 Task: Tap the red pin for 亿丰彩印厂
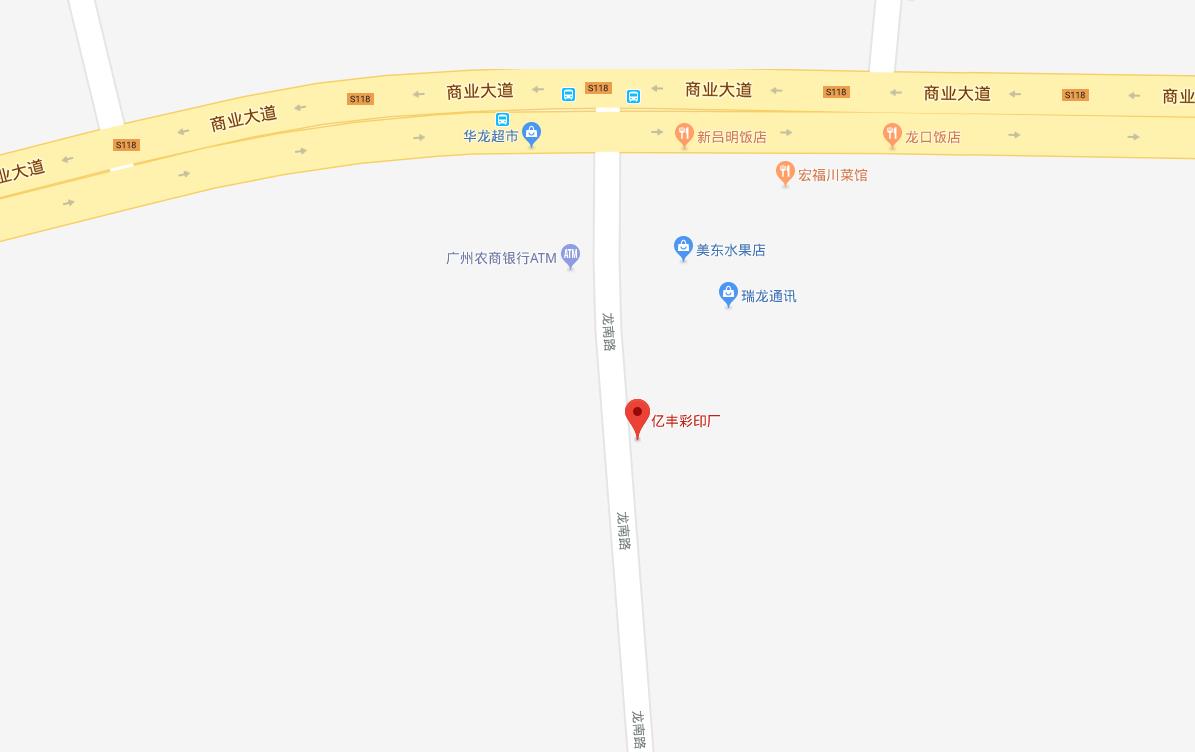coord(637,416)
